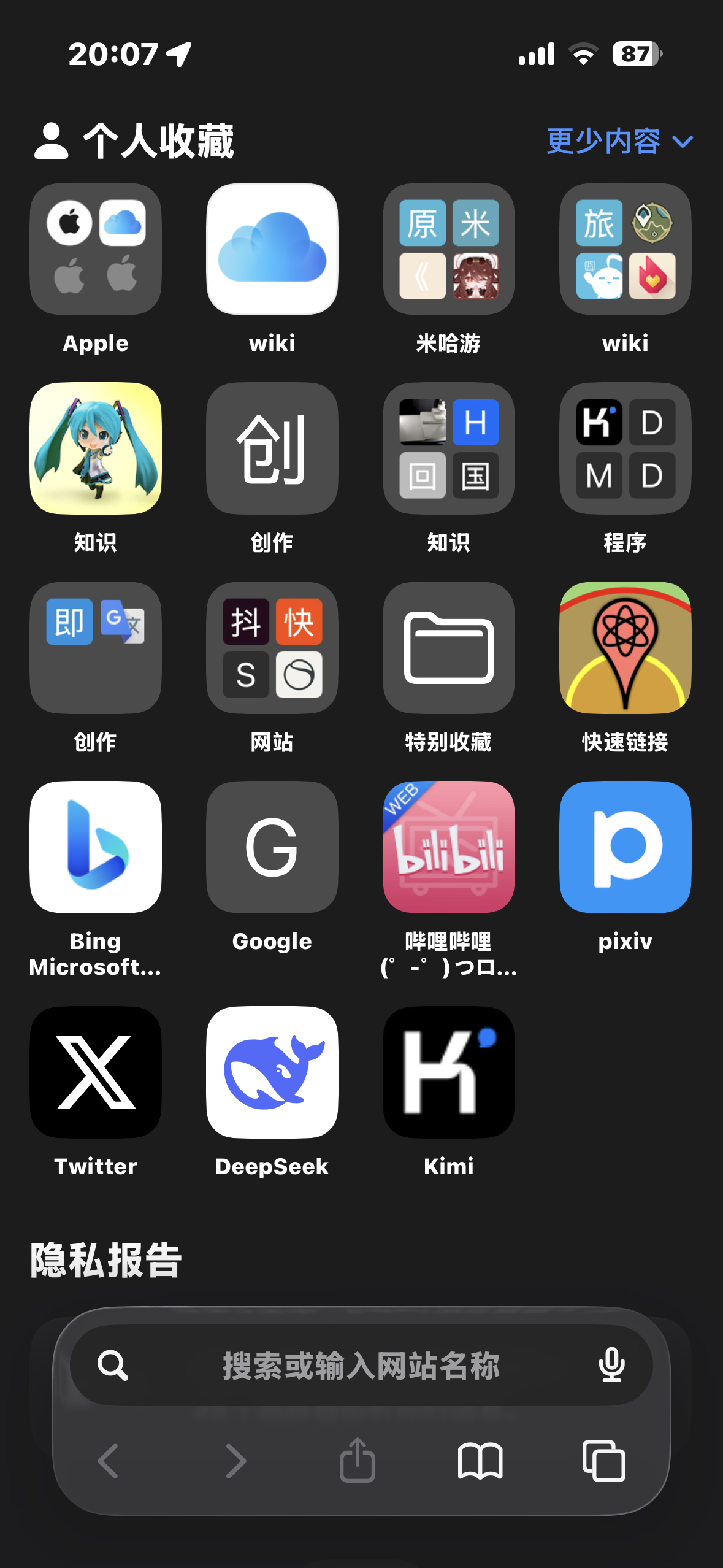Open the 哔哩哔哩 bookmark
The width and height of the screenshot is (723, 1568).
coord(448,847)
